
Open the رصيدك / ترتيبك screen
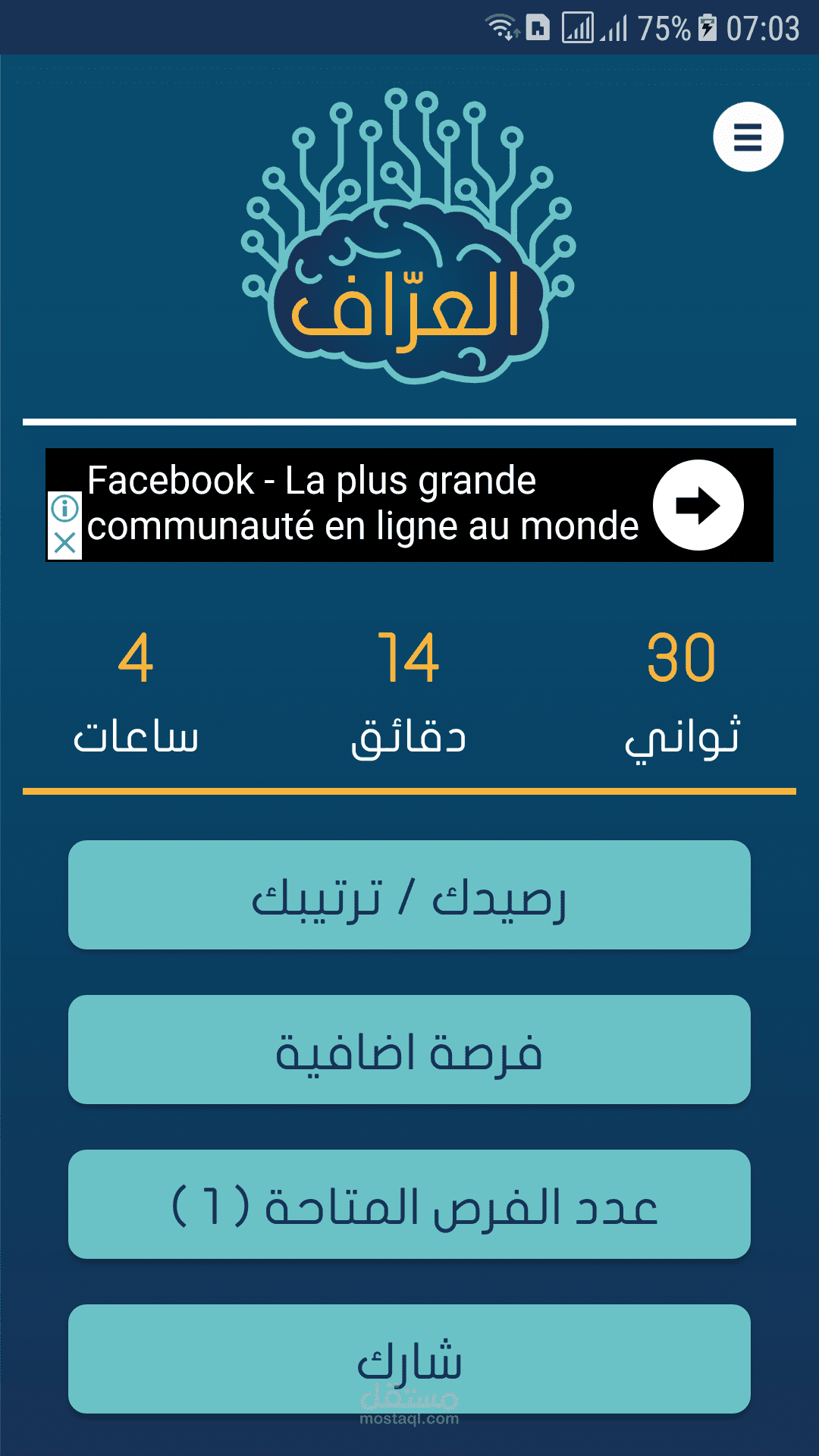409,896
